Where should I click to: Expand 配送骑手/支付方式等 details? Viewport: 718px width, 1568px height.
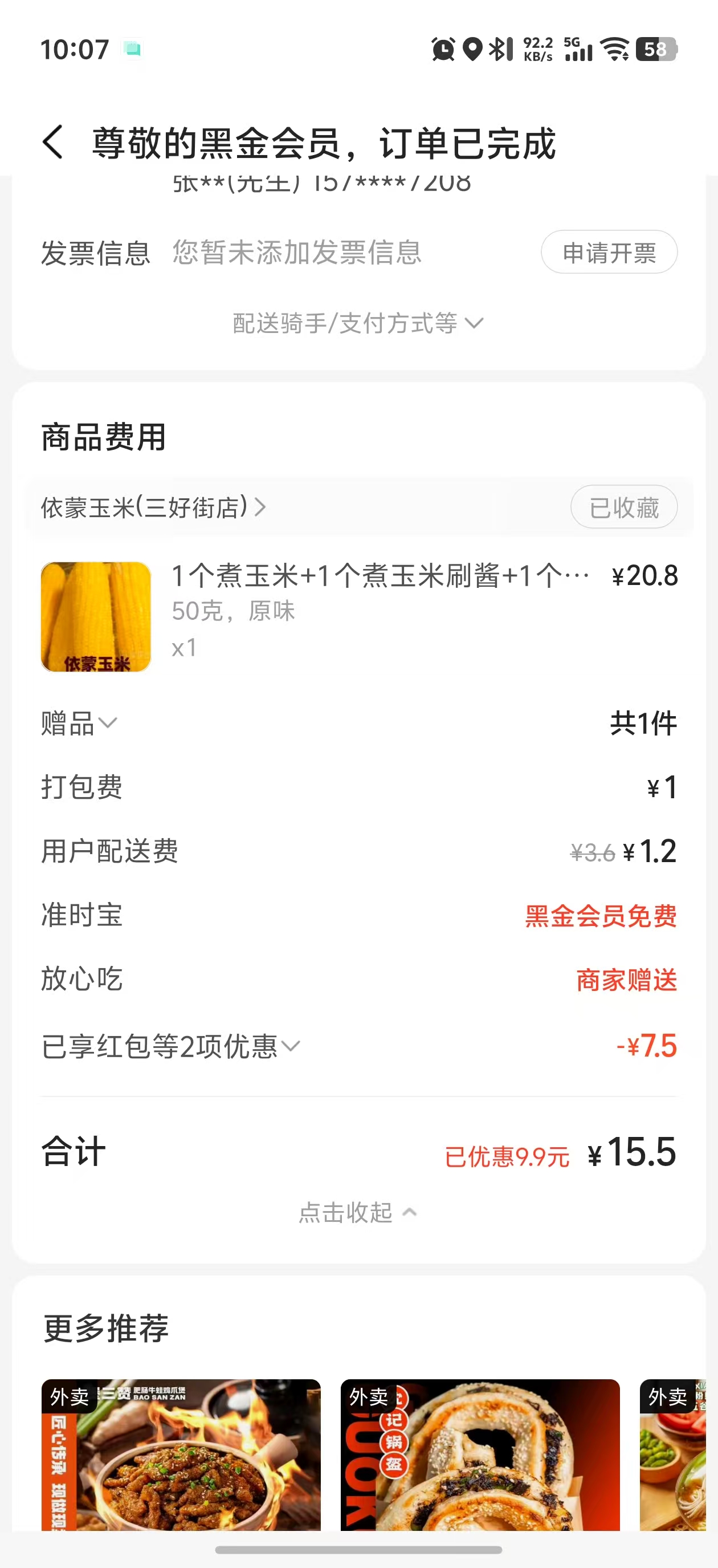click(358, 323)
